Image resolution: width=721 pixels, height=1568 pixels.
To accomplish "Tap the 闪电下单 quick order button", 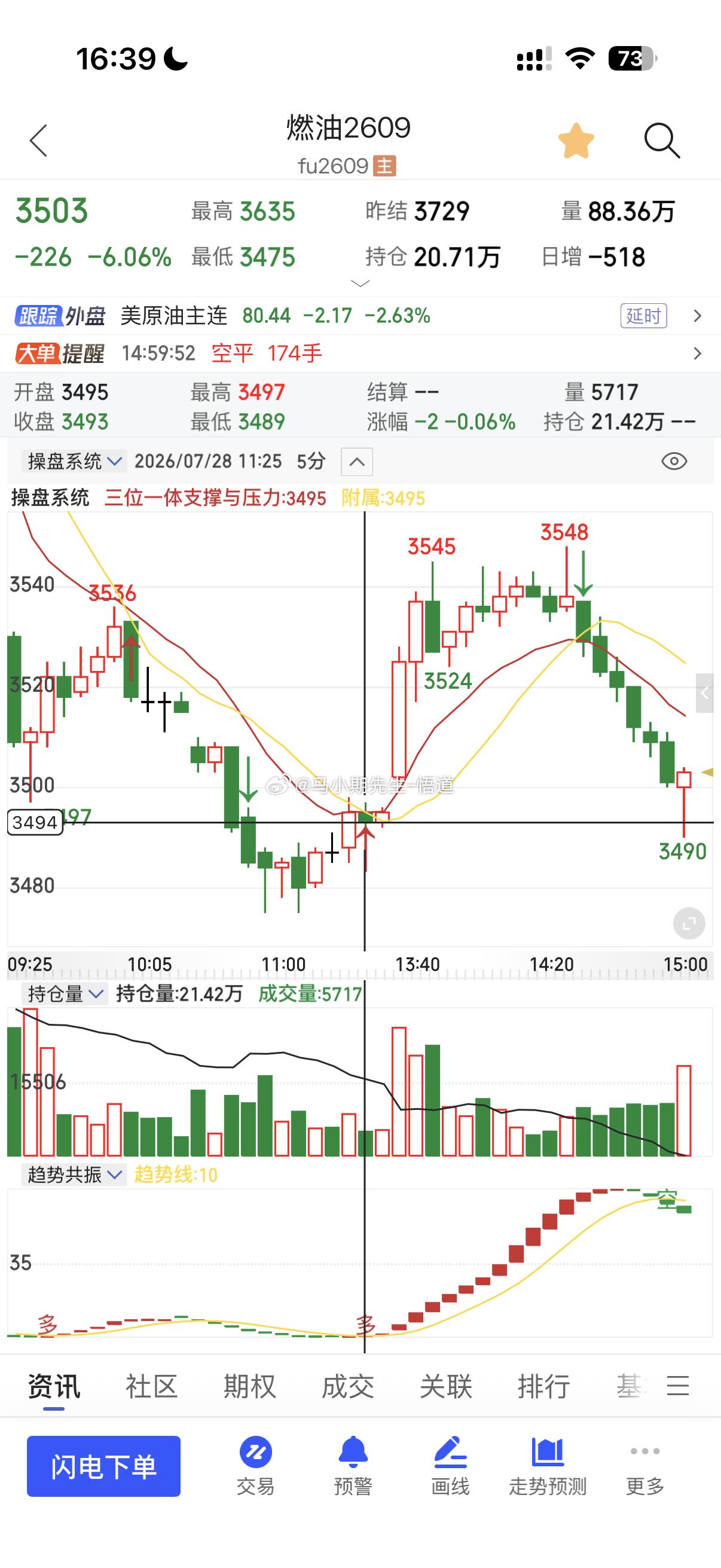I will [103, 1466].
